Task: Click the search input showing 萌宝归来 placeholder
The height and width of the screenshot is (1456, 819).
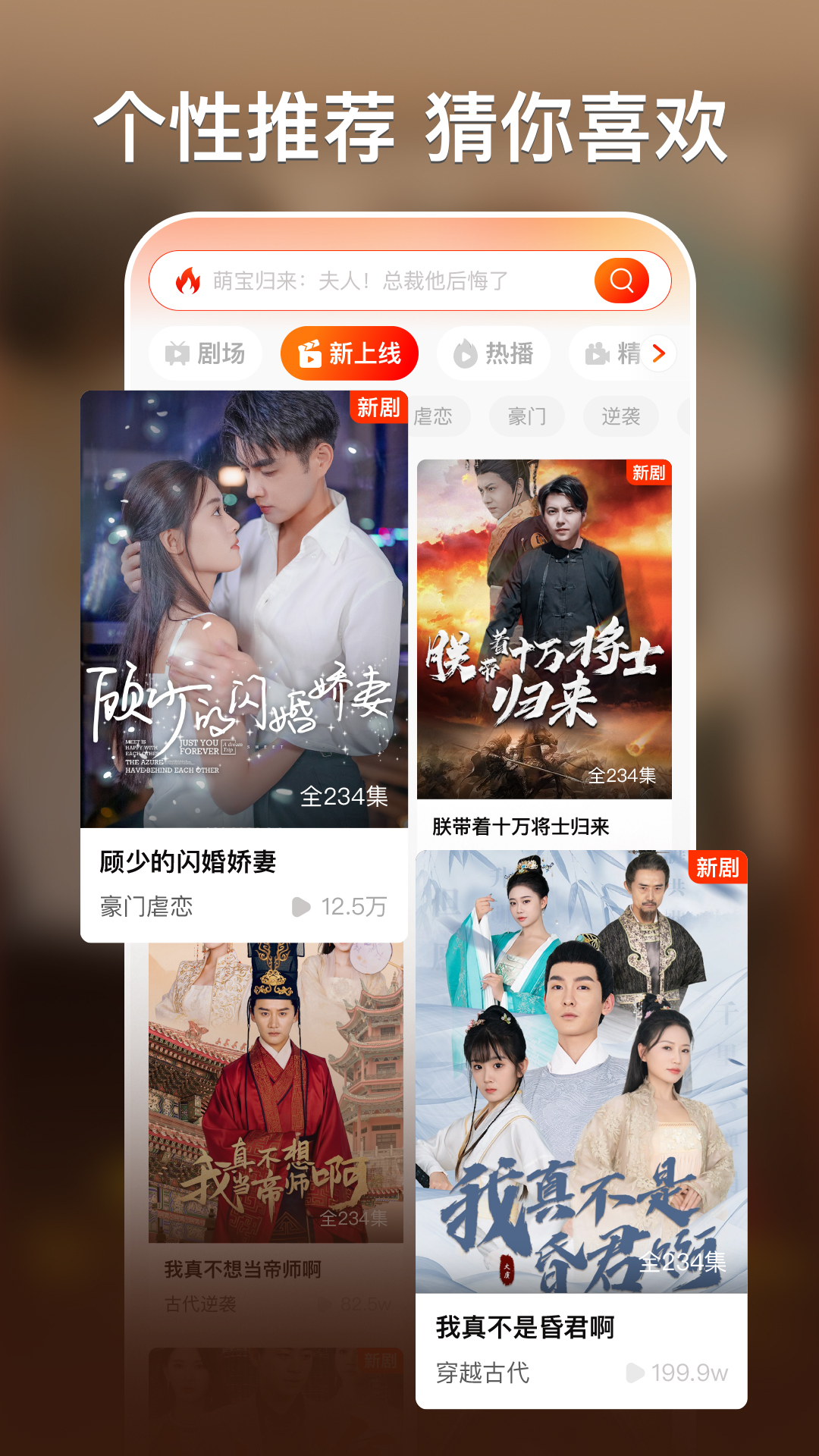Action: pyautogui.click(x=379, y=281)
